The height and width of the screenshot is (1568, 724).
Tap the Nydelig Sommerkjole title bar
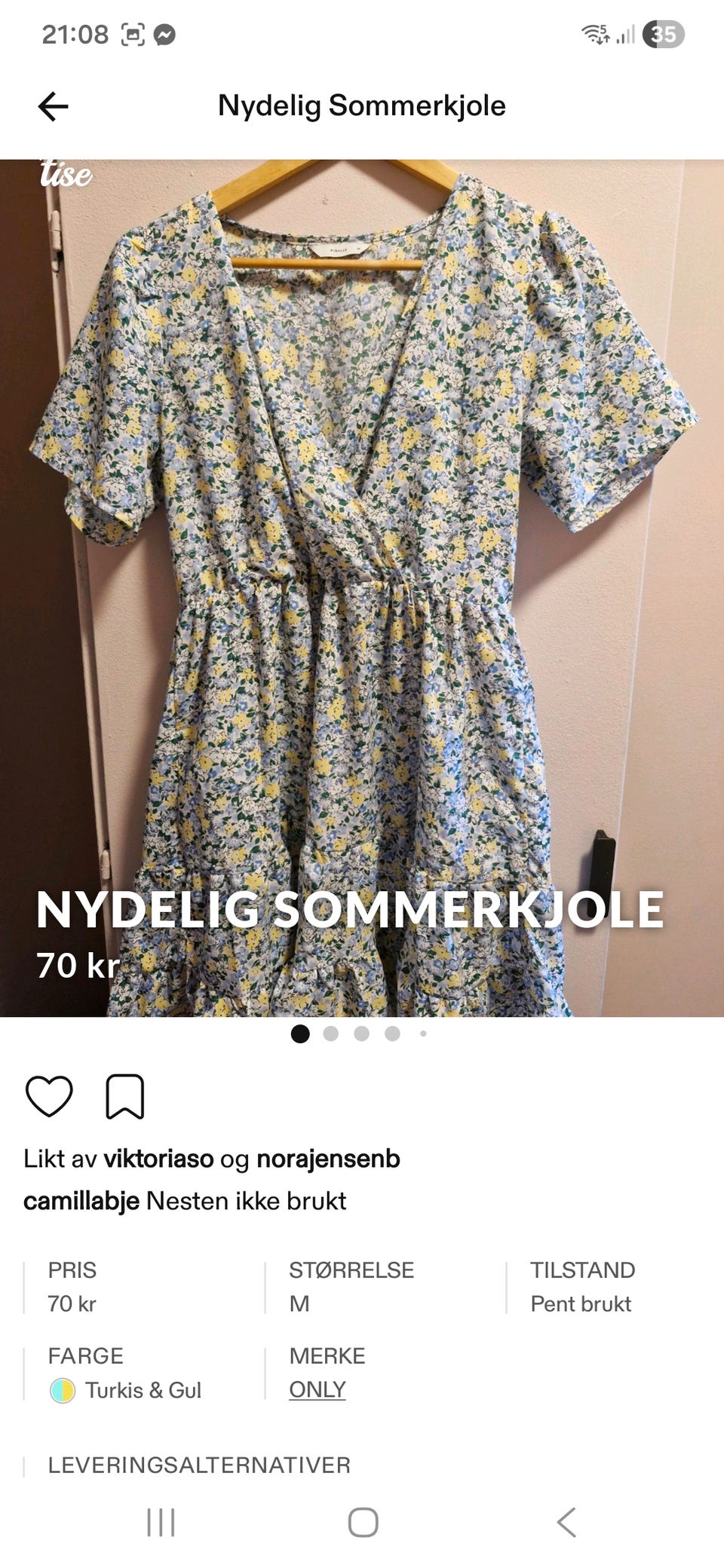click(x=360, y=106)
